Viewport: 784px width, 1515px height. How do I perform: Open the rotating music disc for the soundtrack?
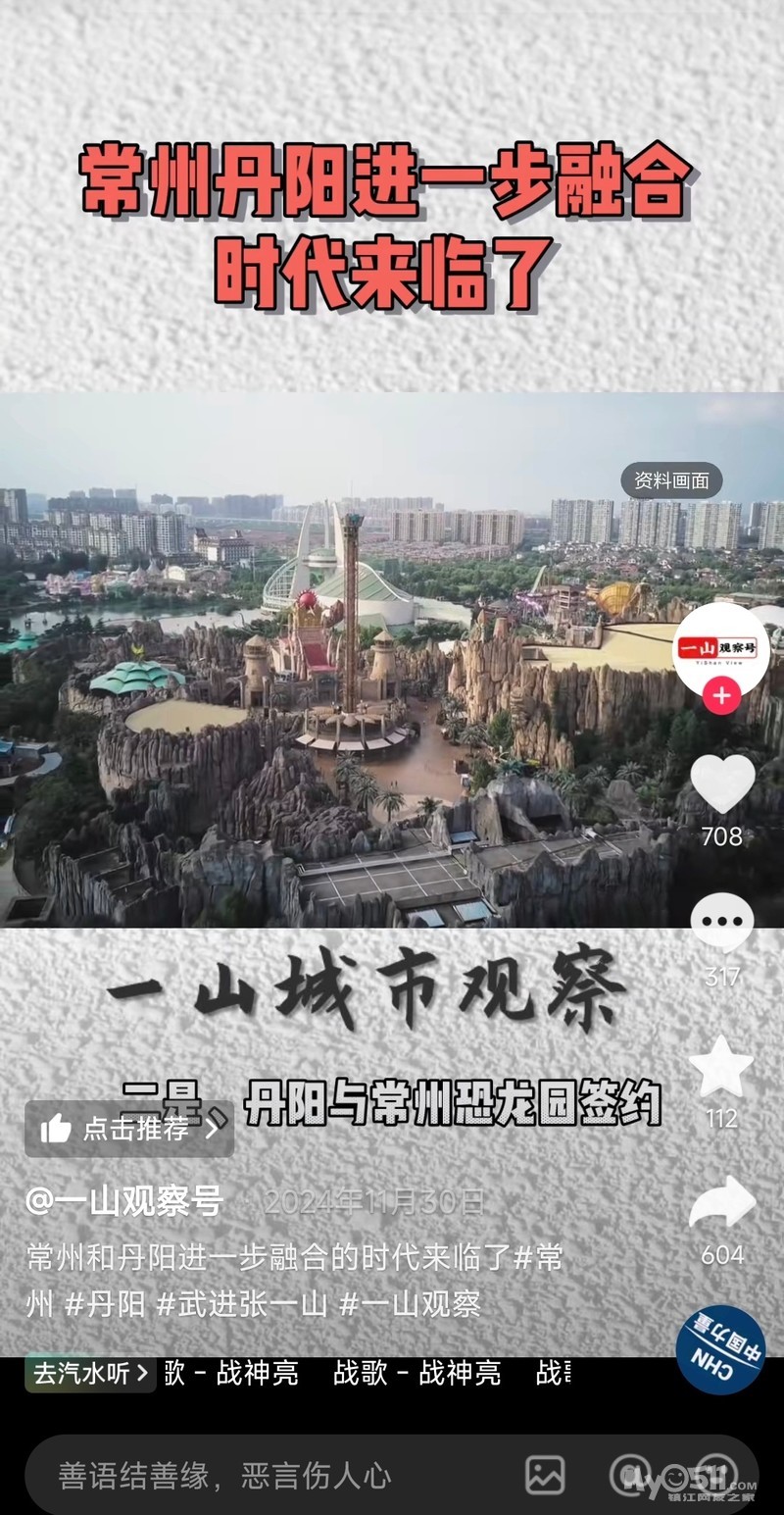click(x=721, y=1349)
